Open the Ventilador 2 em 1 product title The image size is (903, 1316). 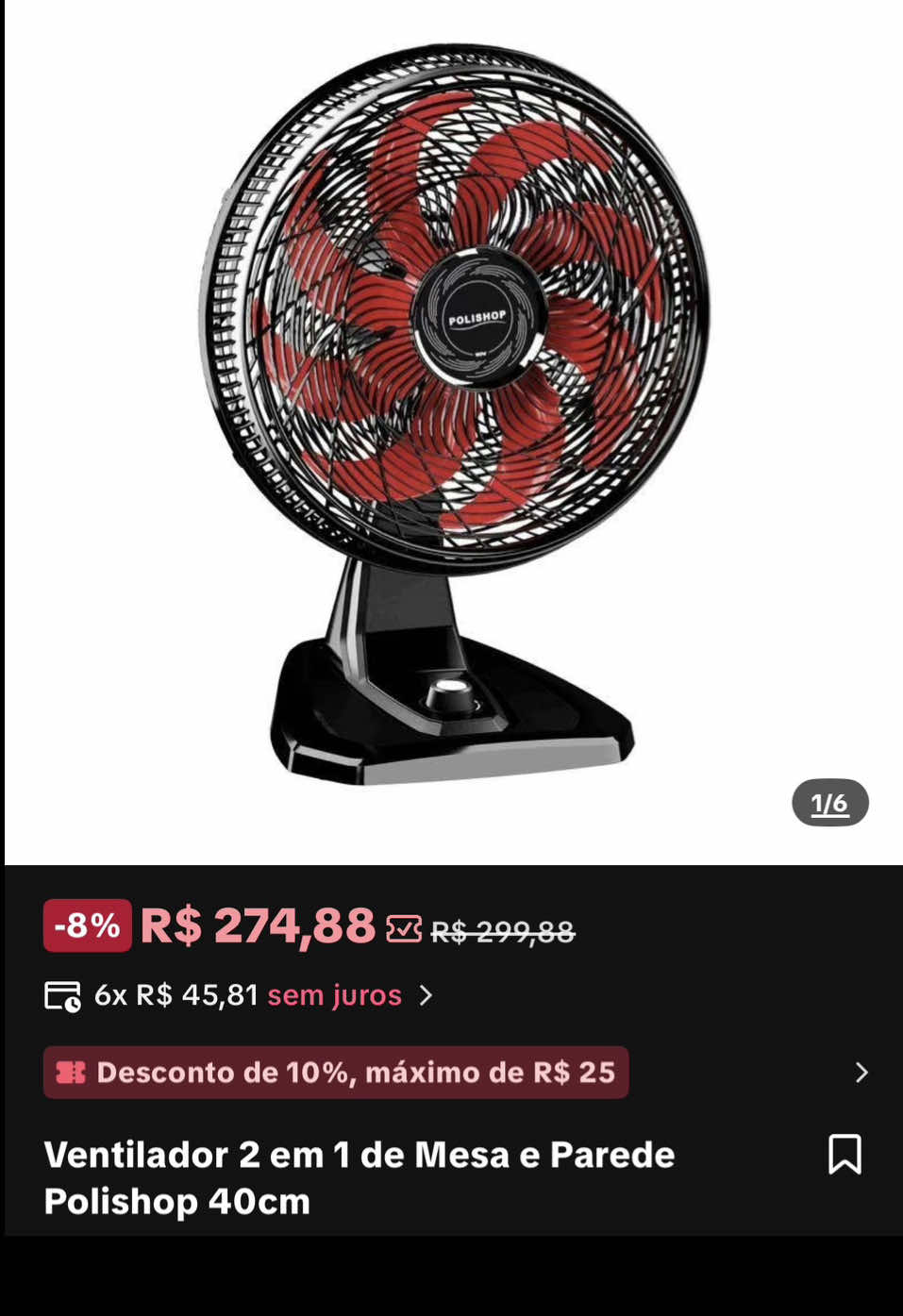tap(359, 1155)
